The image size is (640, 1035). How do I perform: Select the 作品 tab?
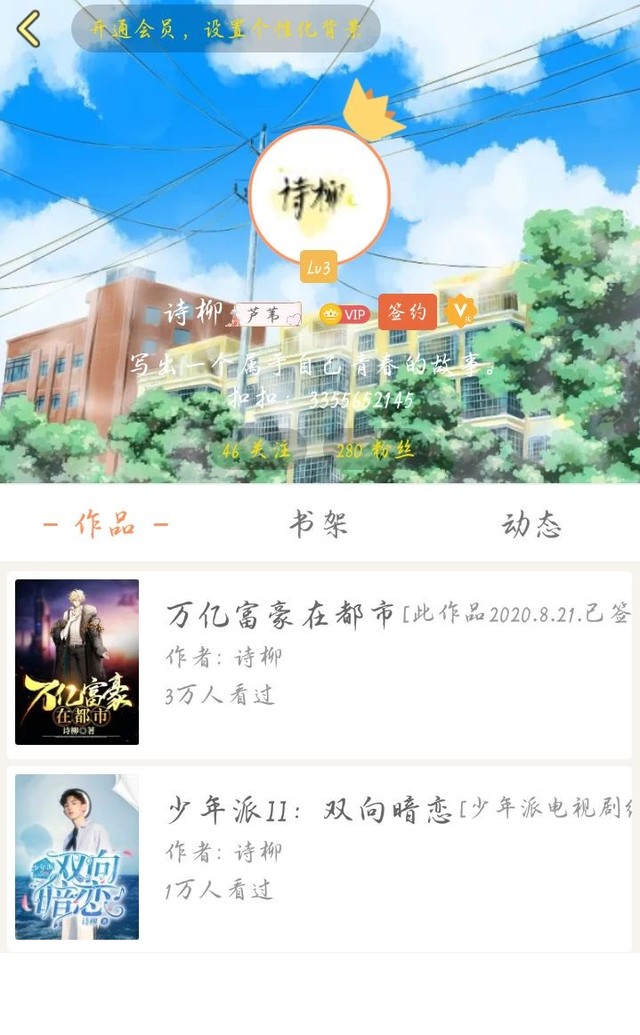[x=105, y=524]
